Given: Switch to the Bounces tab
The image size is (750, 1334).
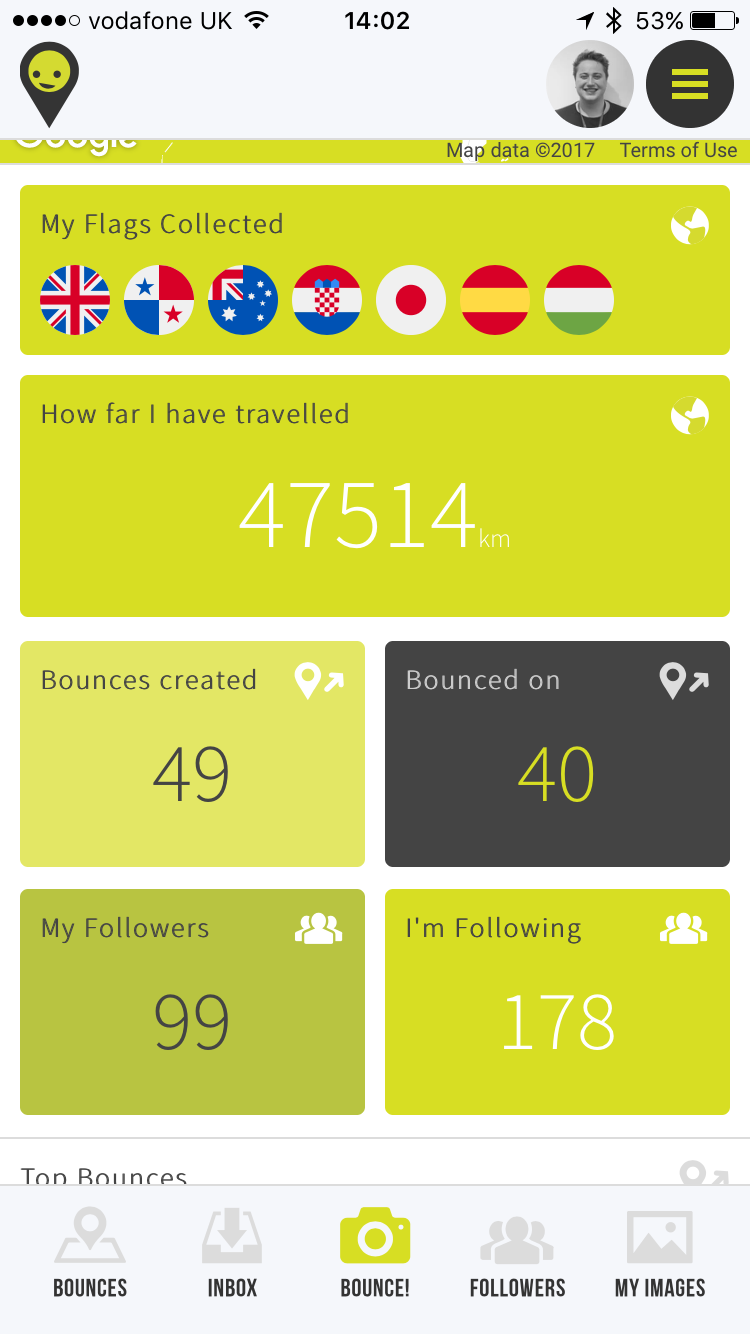Looking at the screenshot, I should pyautogui.click(x=90, y=1254).
